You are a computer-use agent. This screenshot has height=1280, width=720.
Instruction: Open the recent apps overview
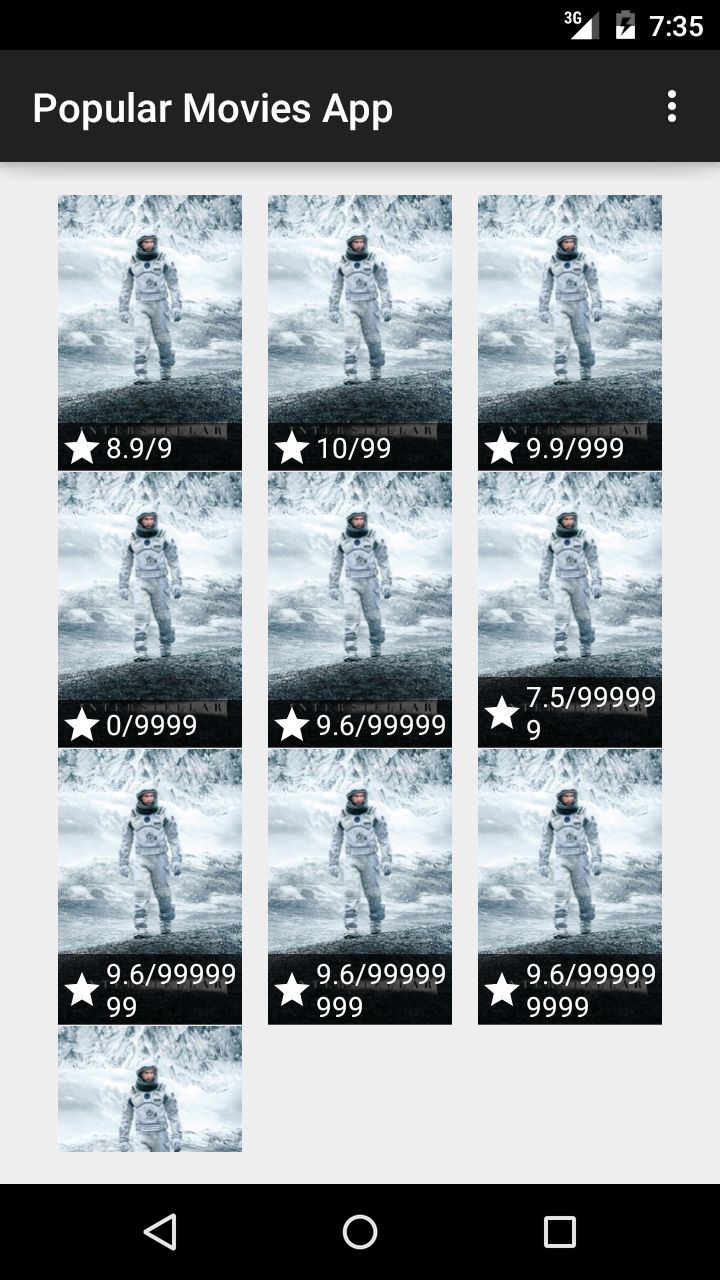coord(559,1232)
